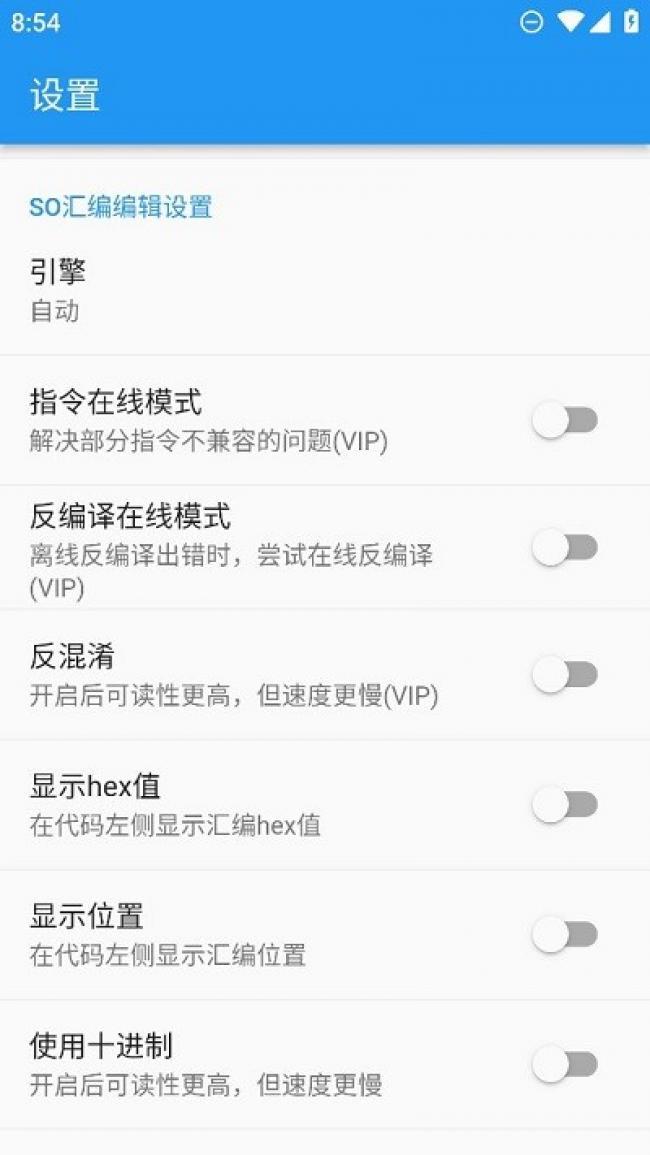Toggle the 反混淆 switch

coord(565,675)
